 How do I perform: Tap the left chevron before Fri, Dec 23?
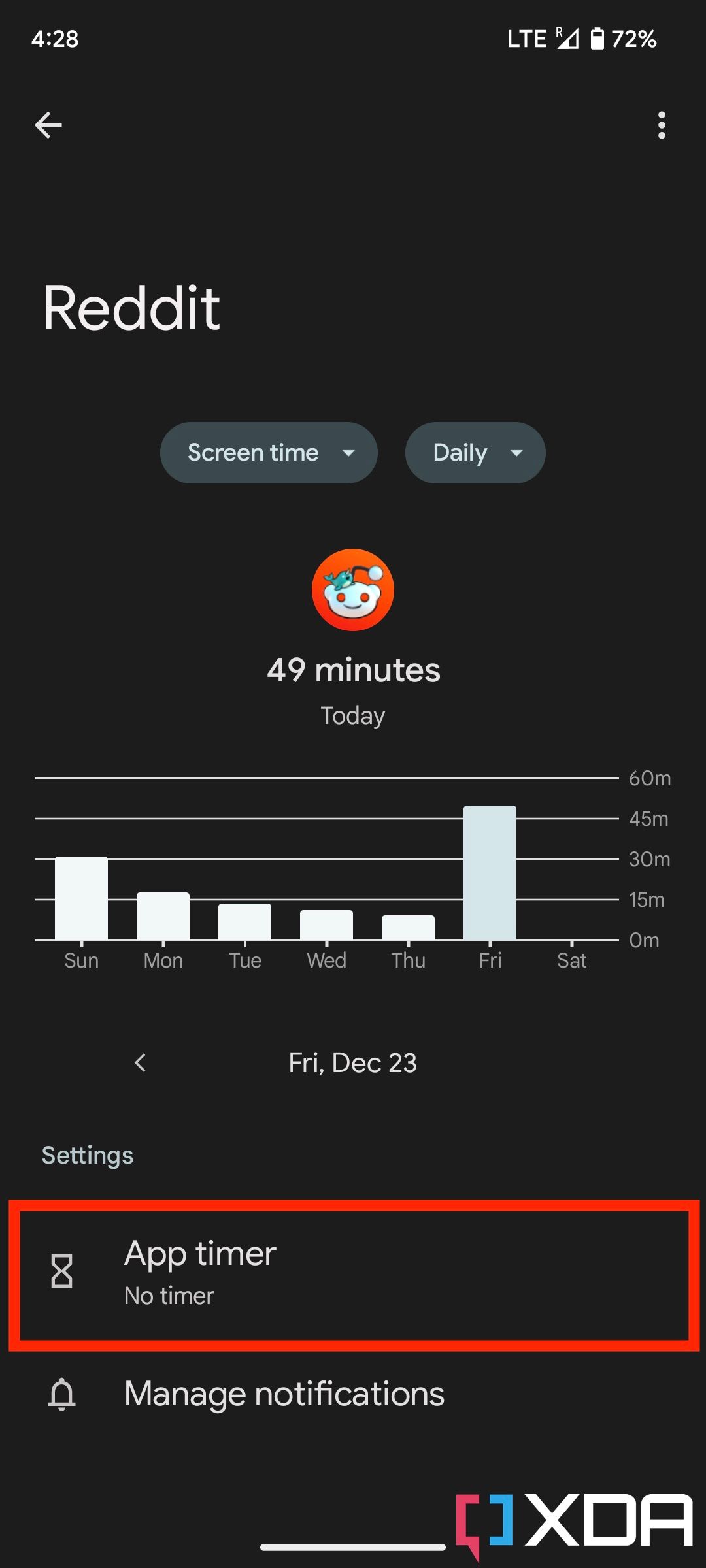(141, 1063)
